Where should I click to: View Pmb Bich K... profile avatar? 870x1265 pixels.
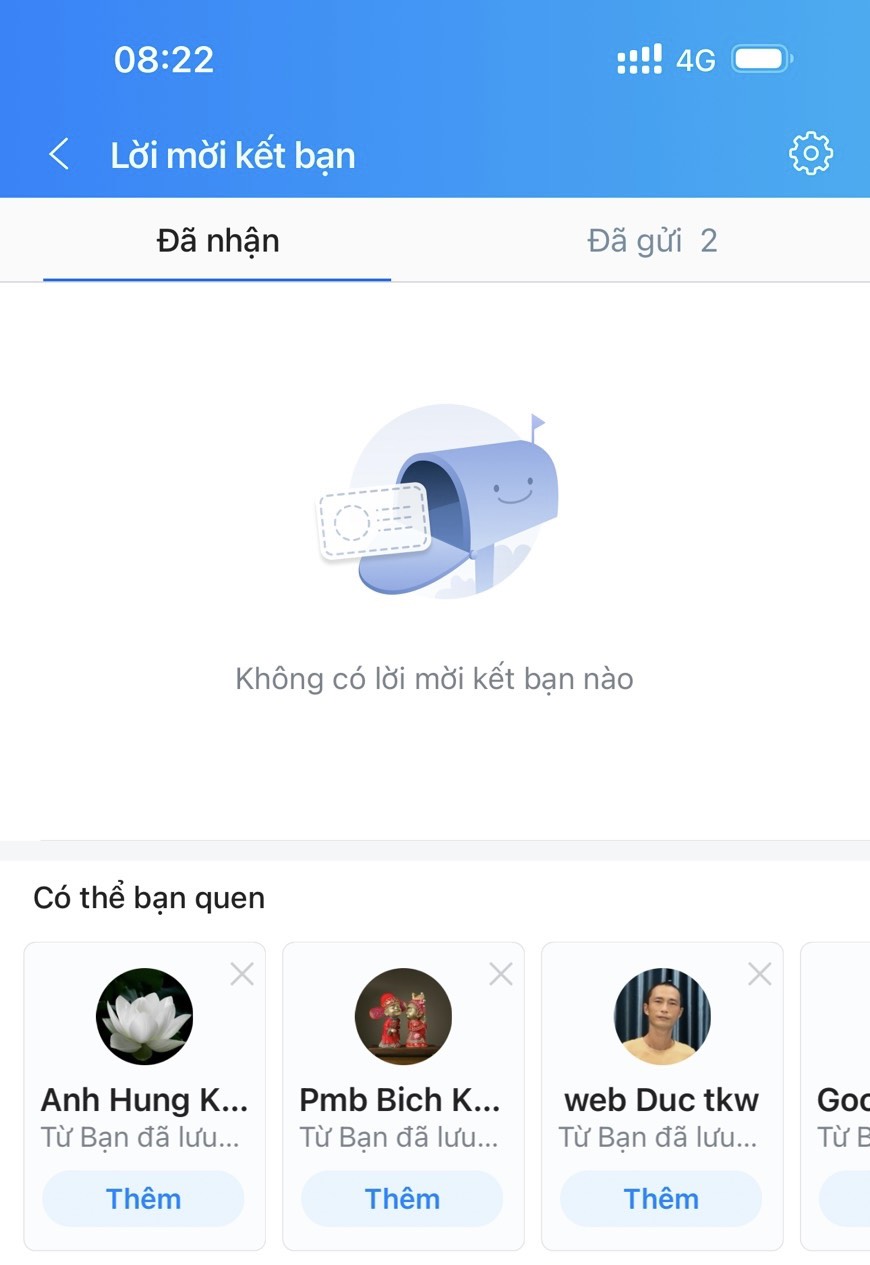click(403, 1016)
